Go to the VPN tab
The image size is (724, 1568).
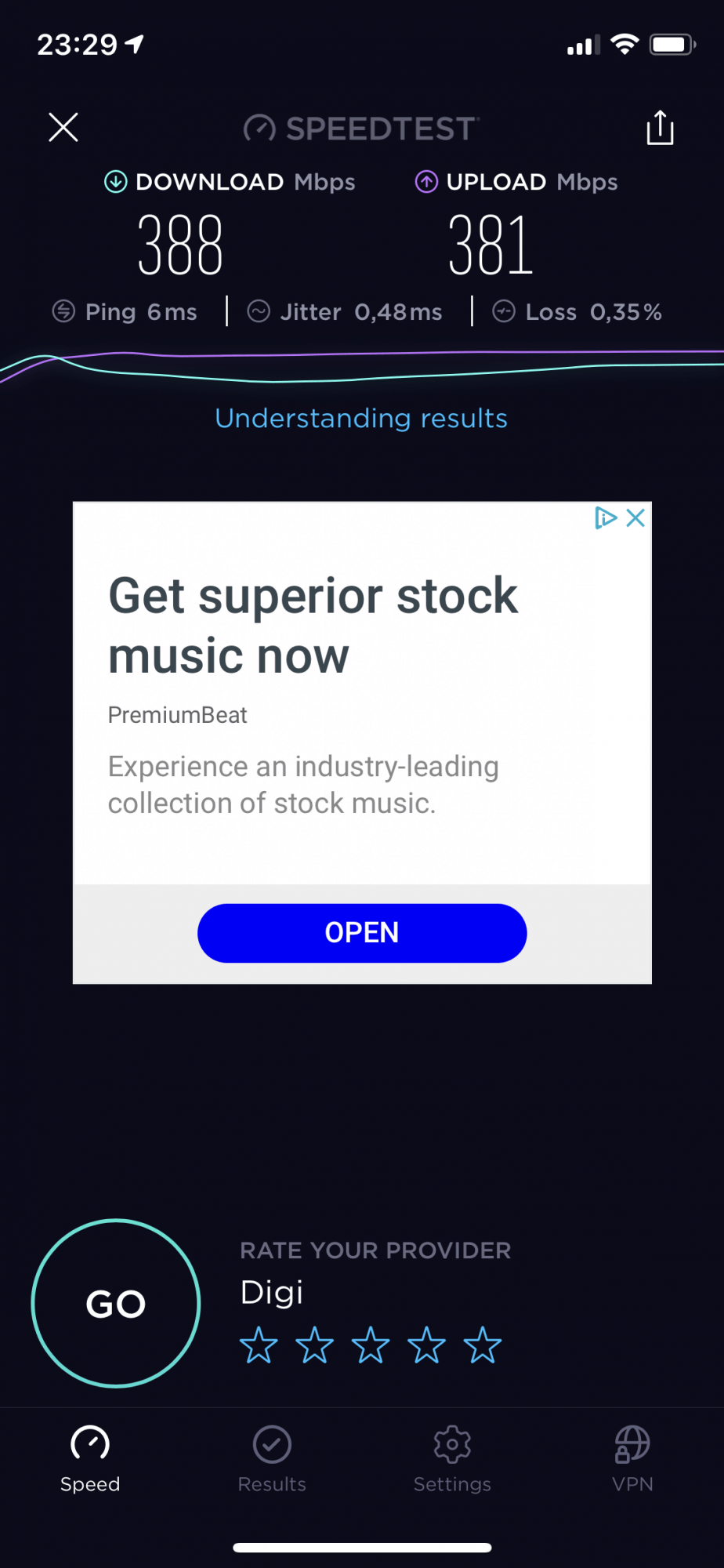[x=632, y=1458]
